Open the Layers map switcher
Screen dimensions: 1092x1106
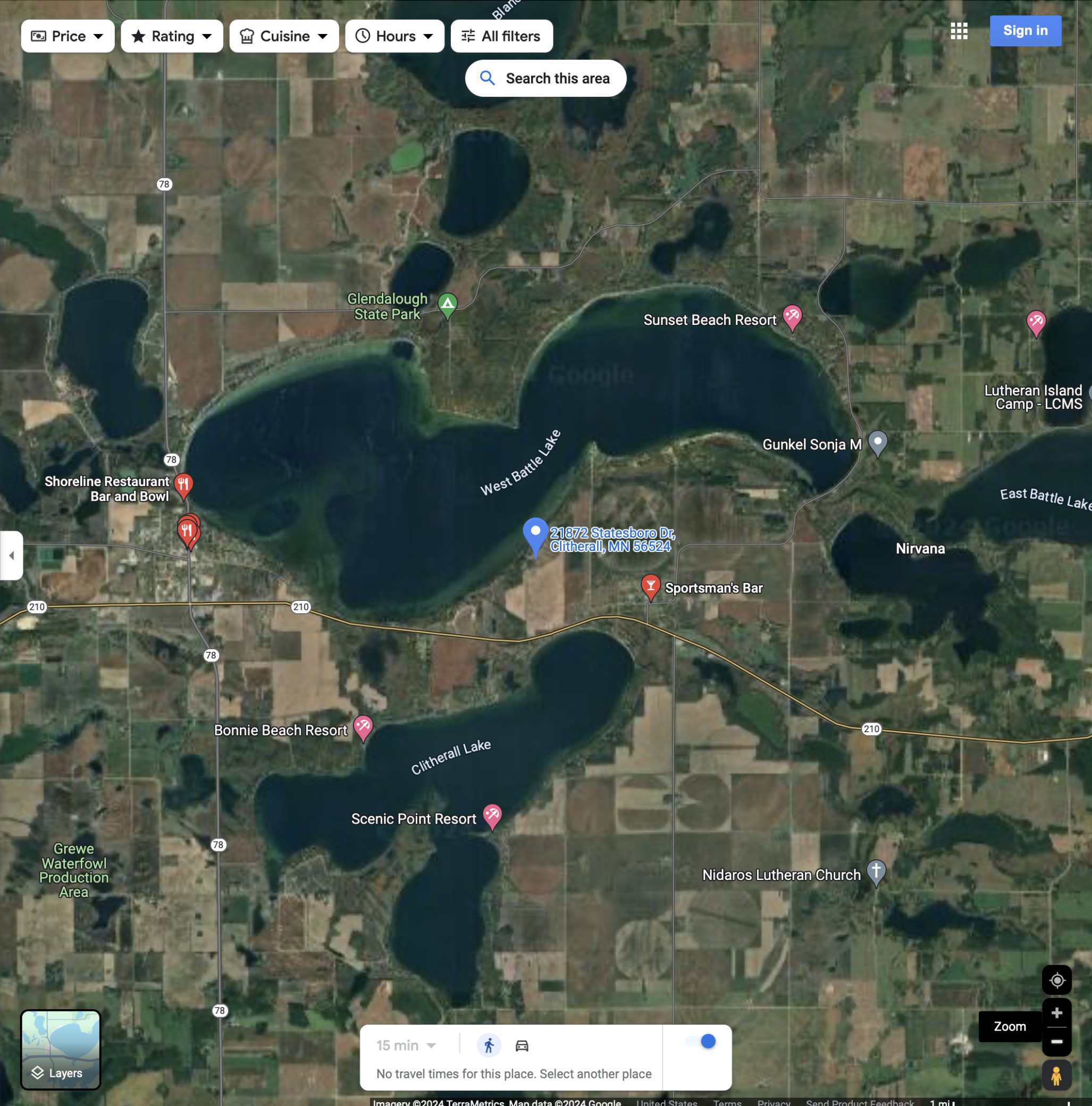(x=61, y=1049)
